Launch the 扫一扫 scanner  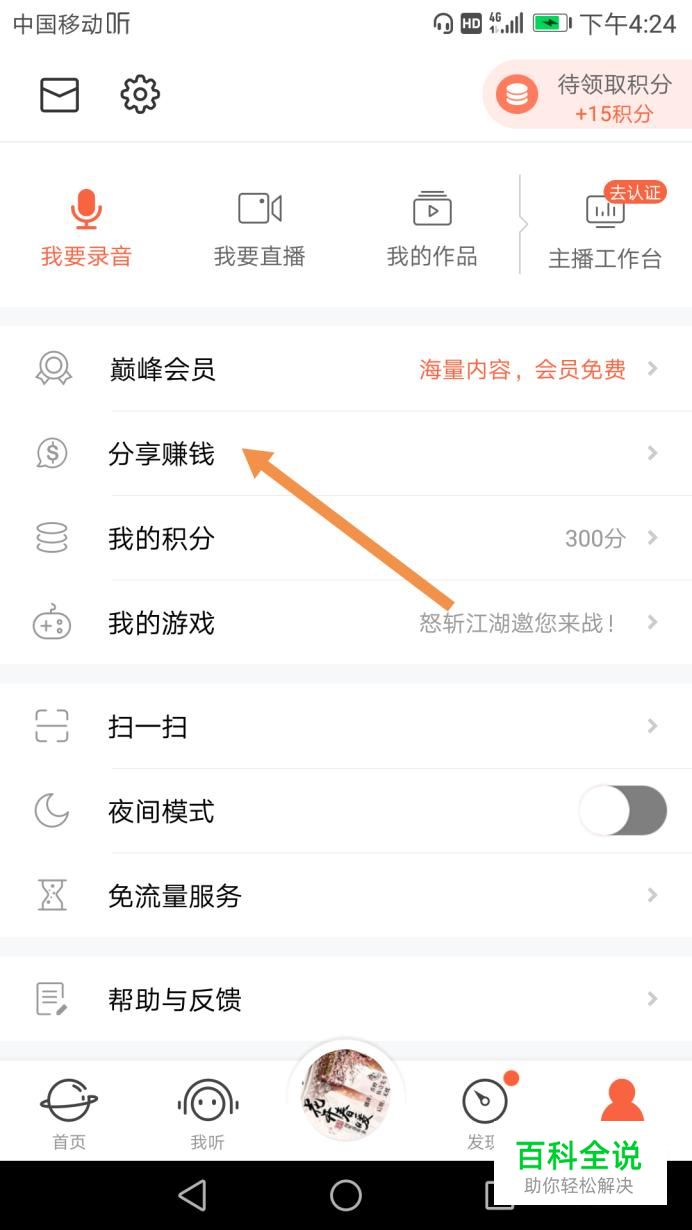[x=346, y=726]
